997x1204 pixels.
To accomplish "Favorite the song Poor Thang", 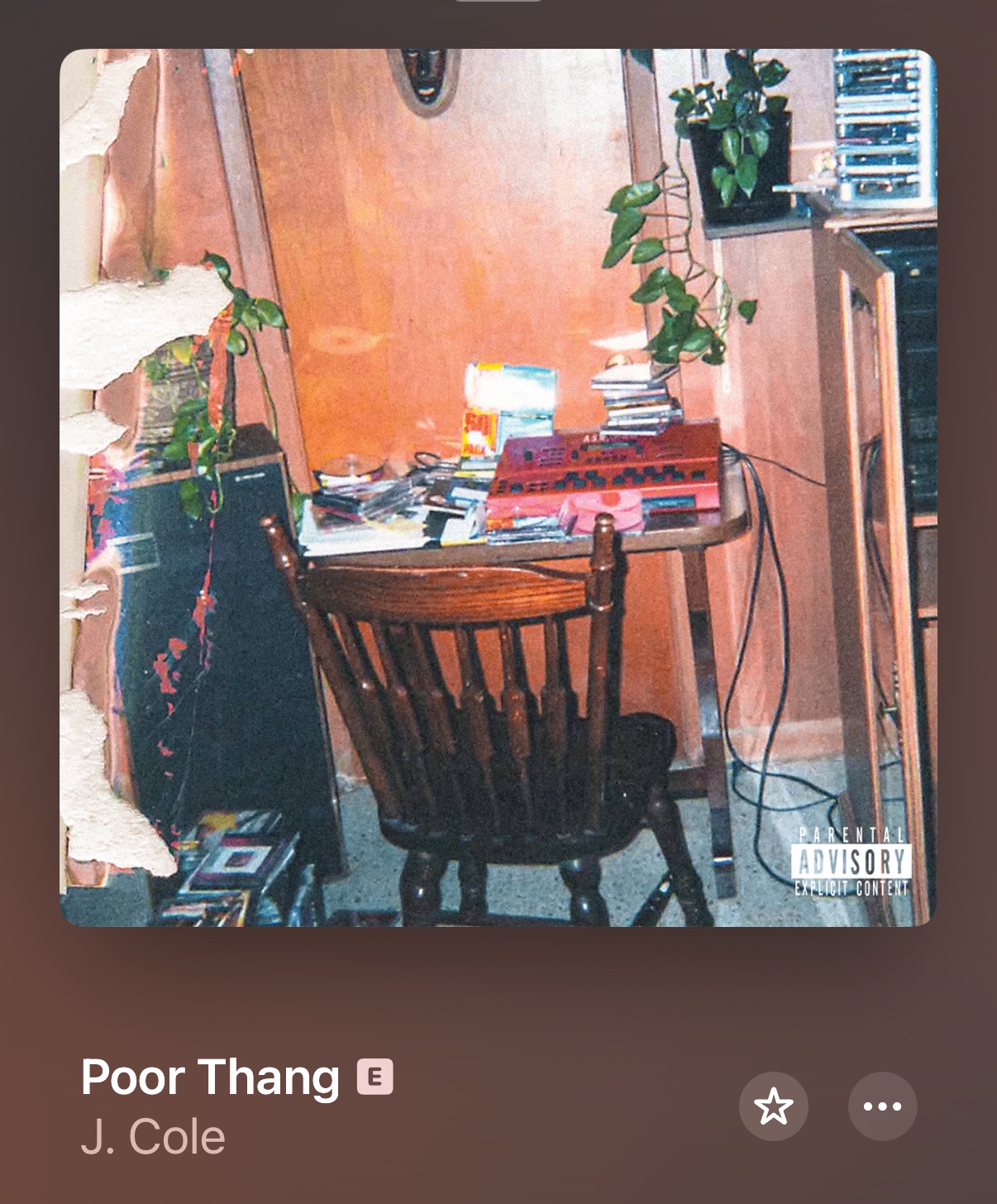I will coord(773,1106).
